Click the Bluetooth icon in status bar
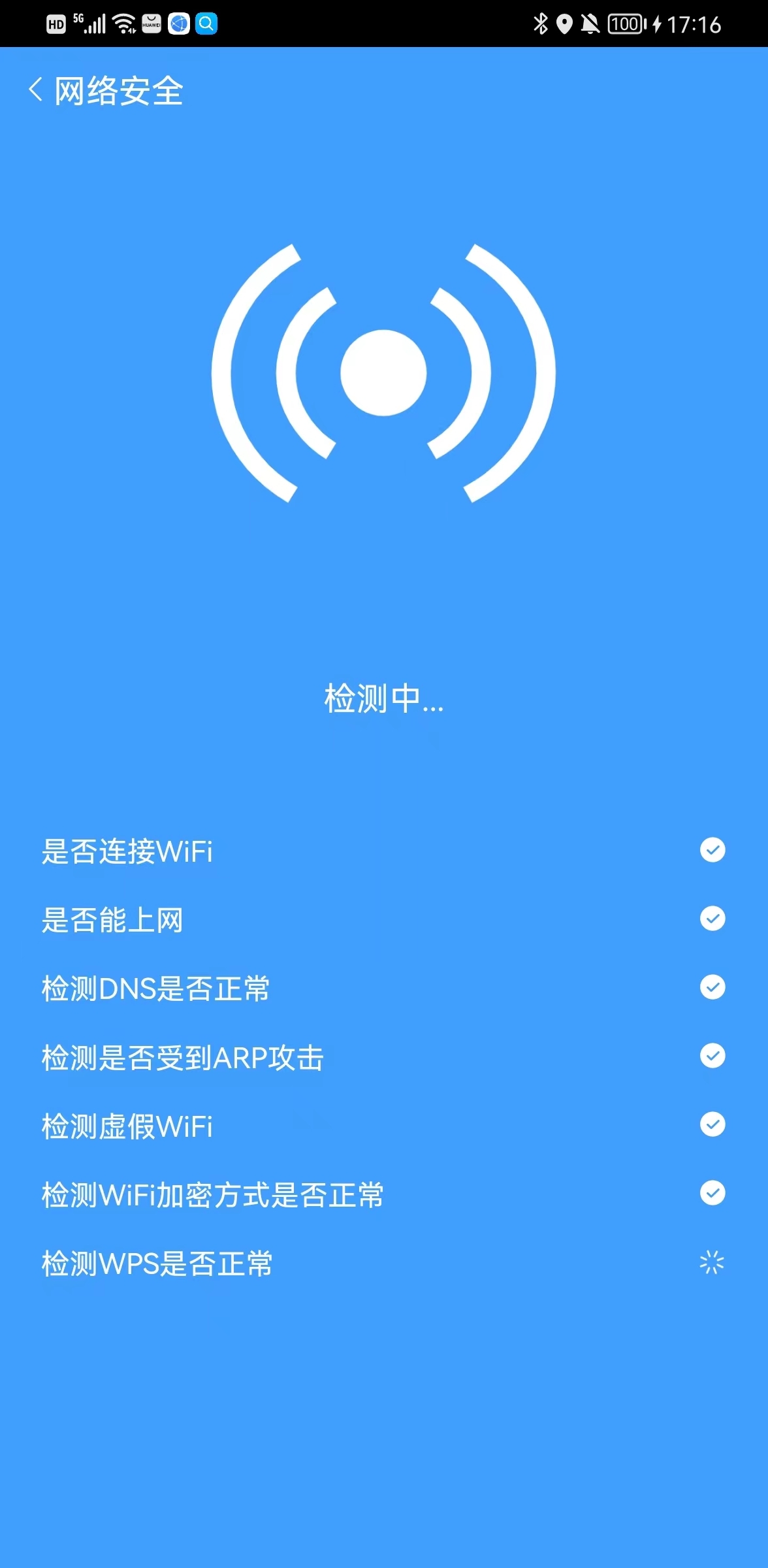The width and height of the screenshot is (768, 1568). pos(539,24)
